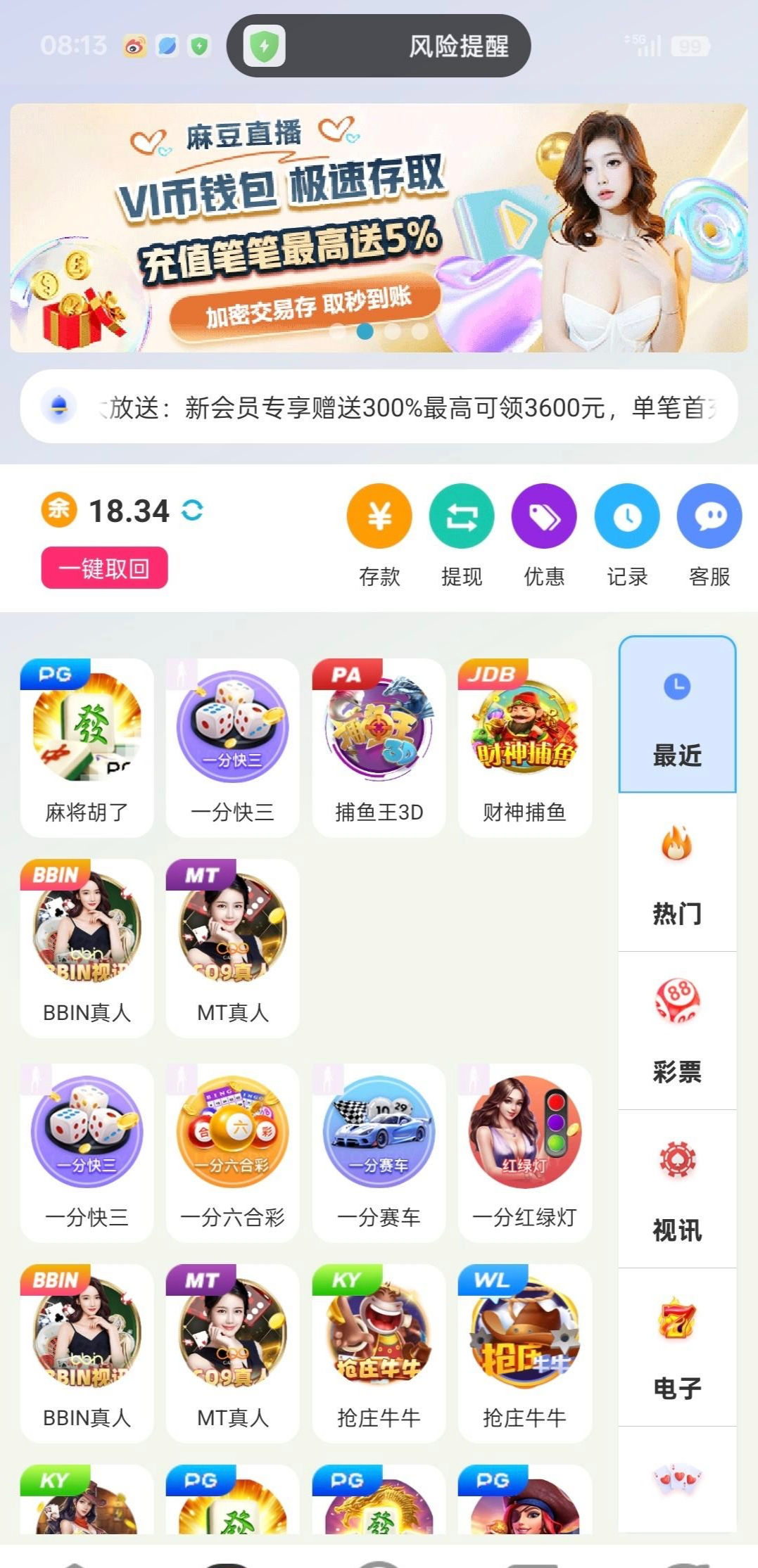
Task: Launch the 捕鱼王3D game
Action: click(379, 747)
